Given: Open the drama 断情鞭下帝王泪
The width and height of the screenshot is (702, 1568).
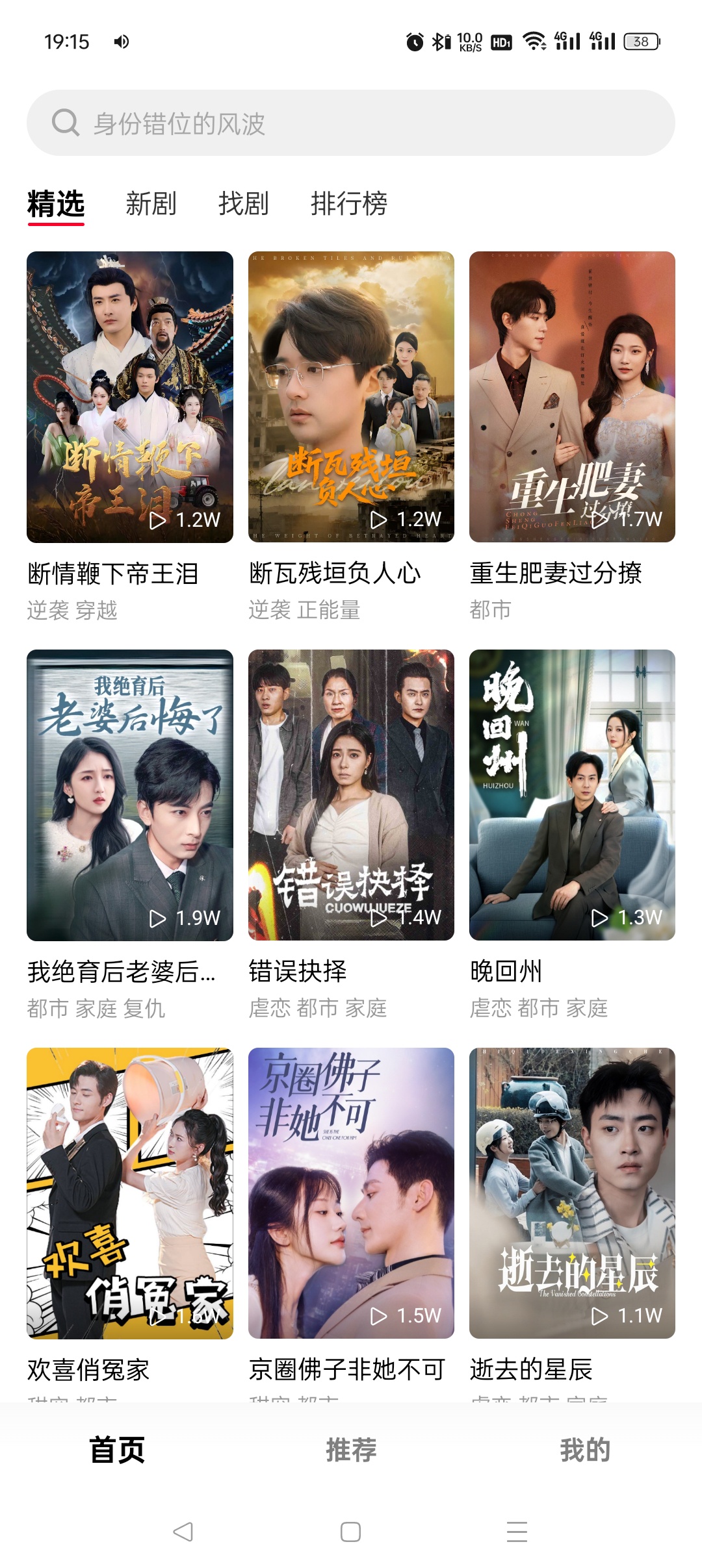Looking at the screenshot, I should tap(130, 397).
